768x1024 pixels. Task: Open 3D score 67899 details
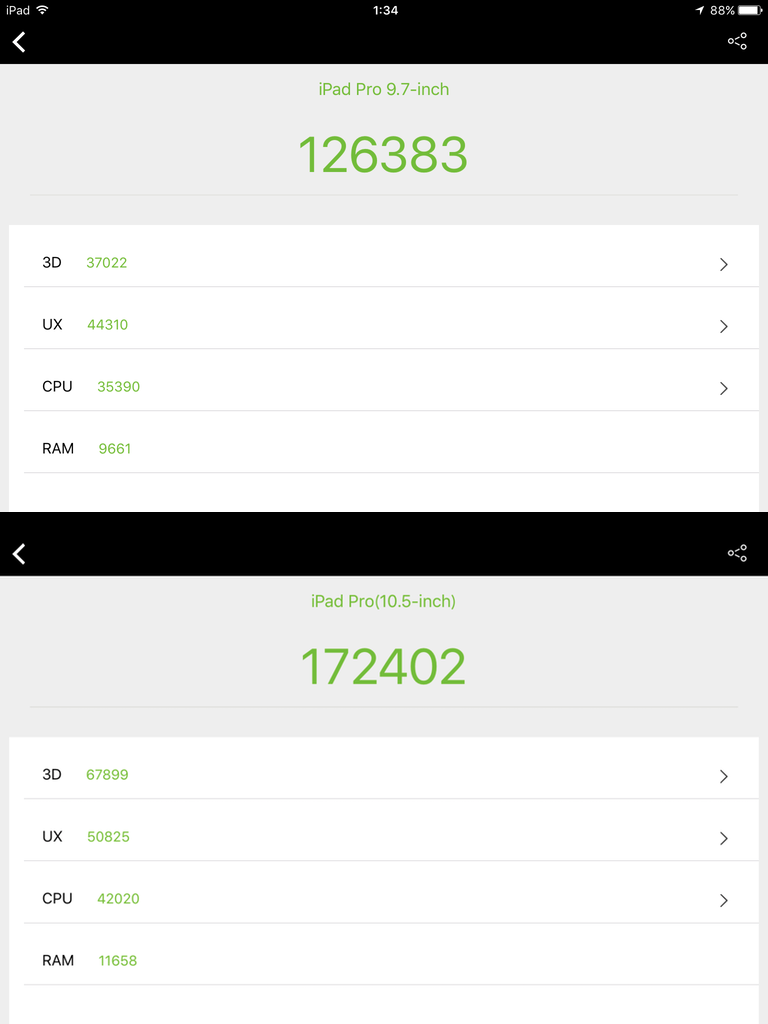coord(384,775)
